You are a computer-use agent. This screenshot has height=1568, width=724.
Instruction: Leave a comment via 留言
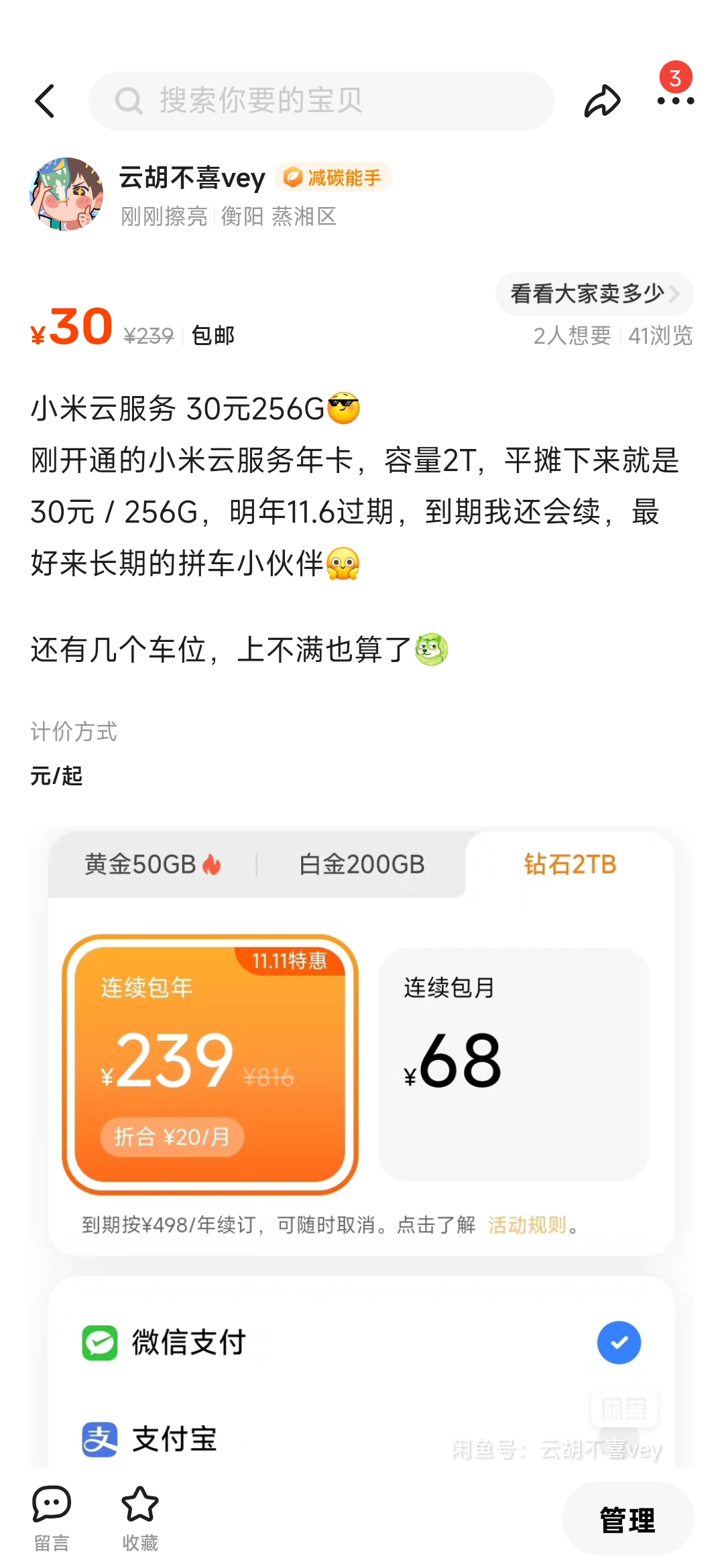(52, 1518)
